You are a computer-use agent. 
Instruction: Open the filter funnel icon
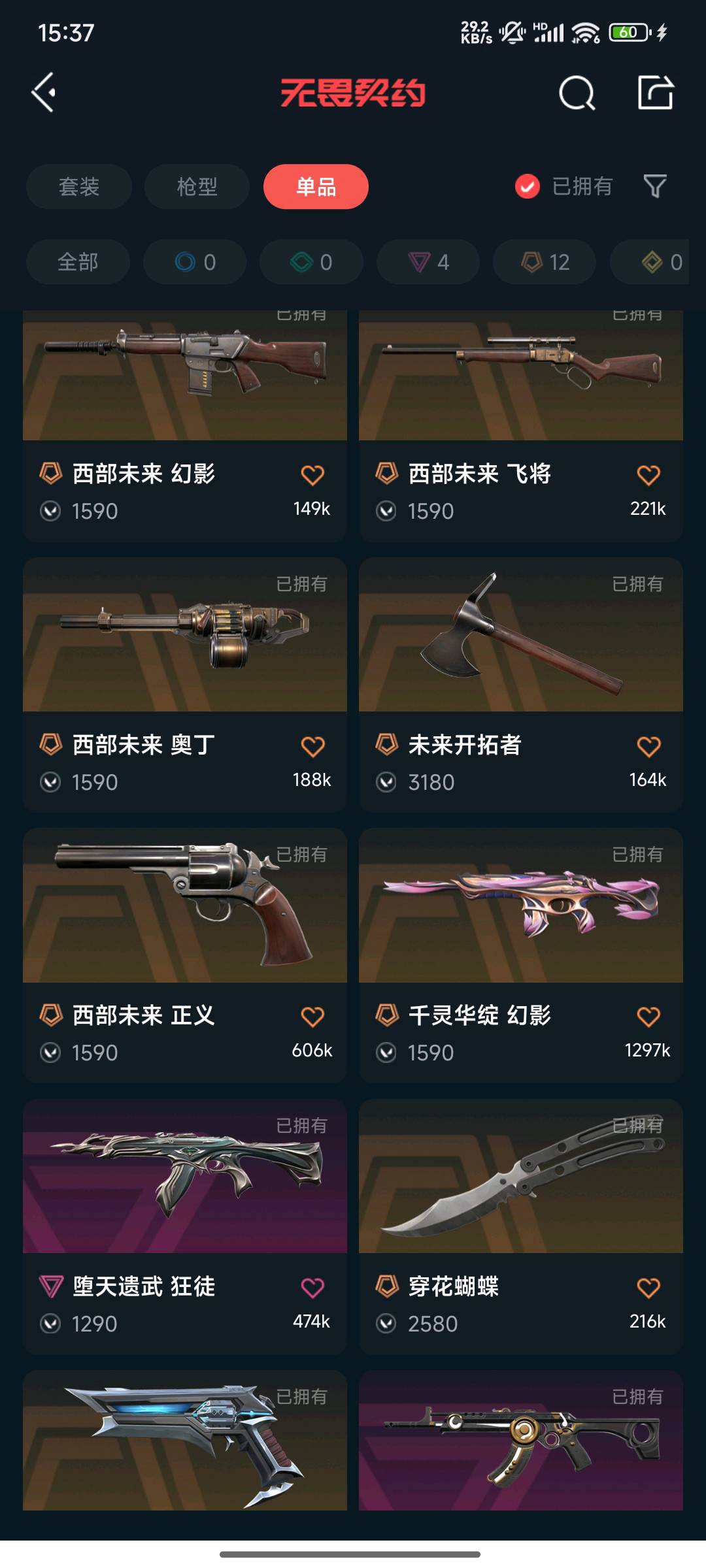click(x=655, y=187)
